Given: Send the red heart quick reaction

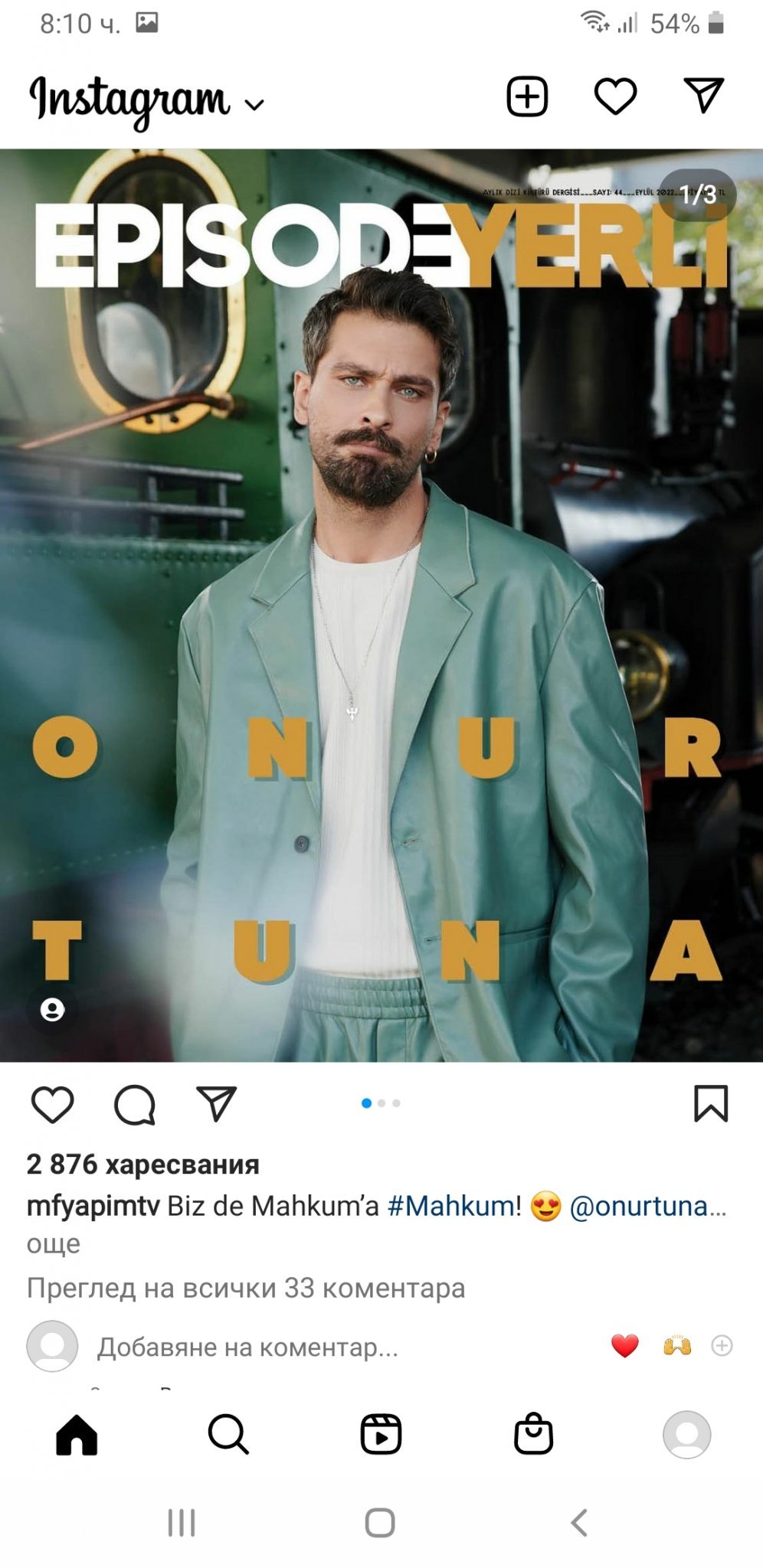Looking at the screenshot, I should click(624, 1345).
